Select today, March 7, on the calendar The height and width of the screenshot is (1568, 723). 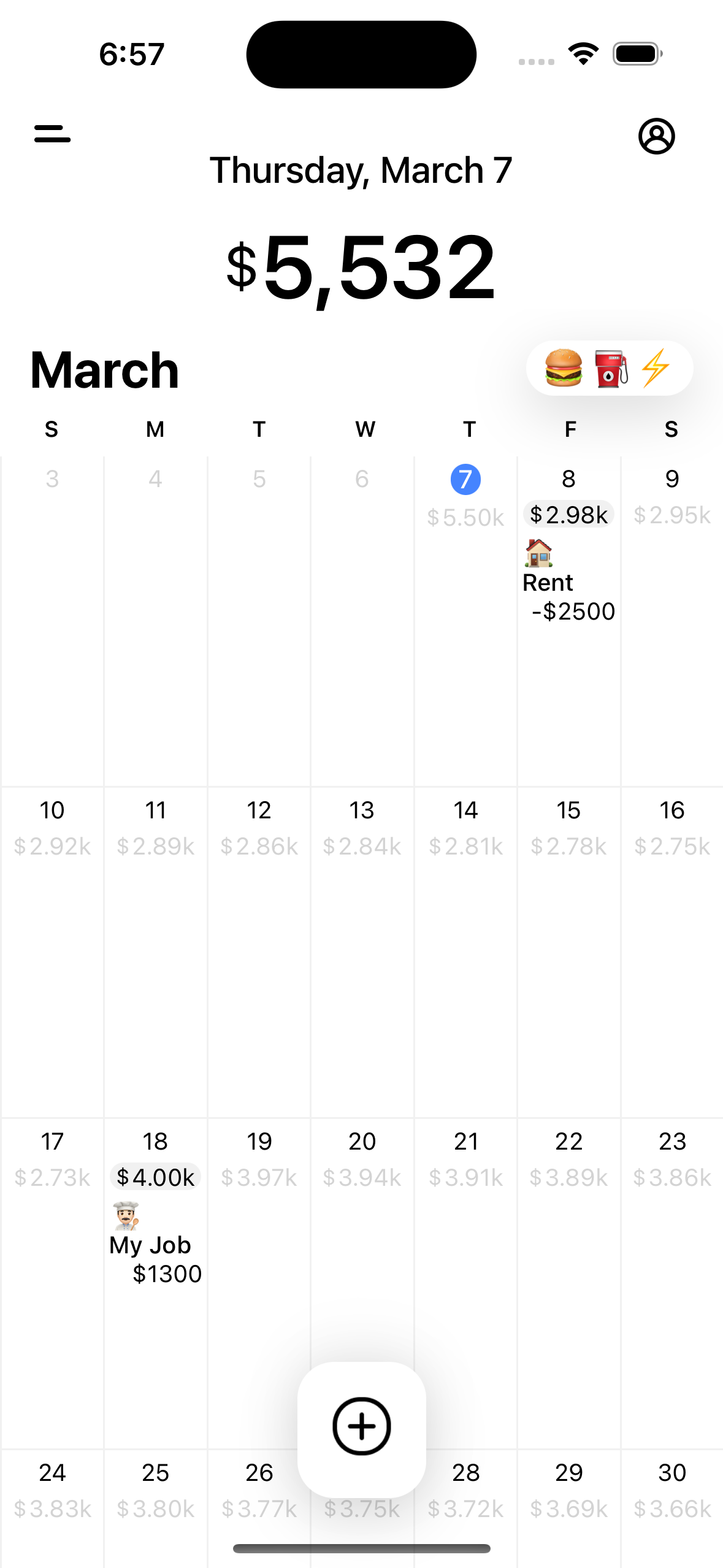465,480
